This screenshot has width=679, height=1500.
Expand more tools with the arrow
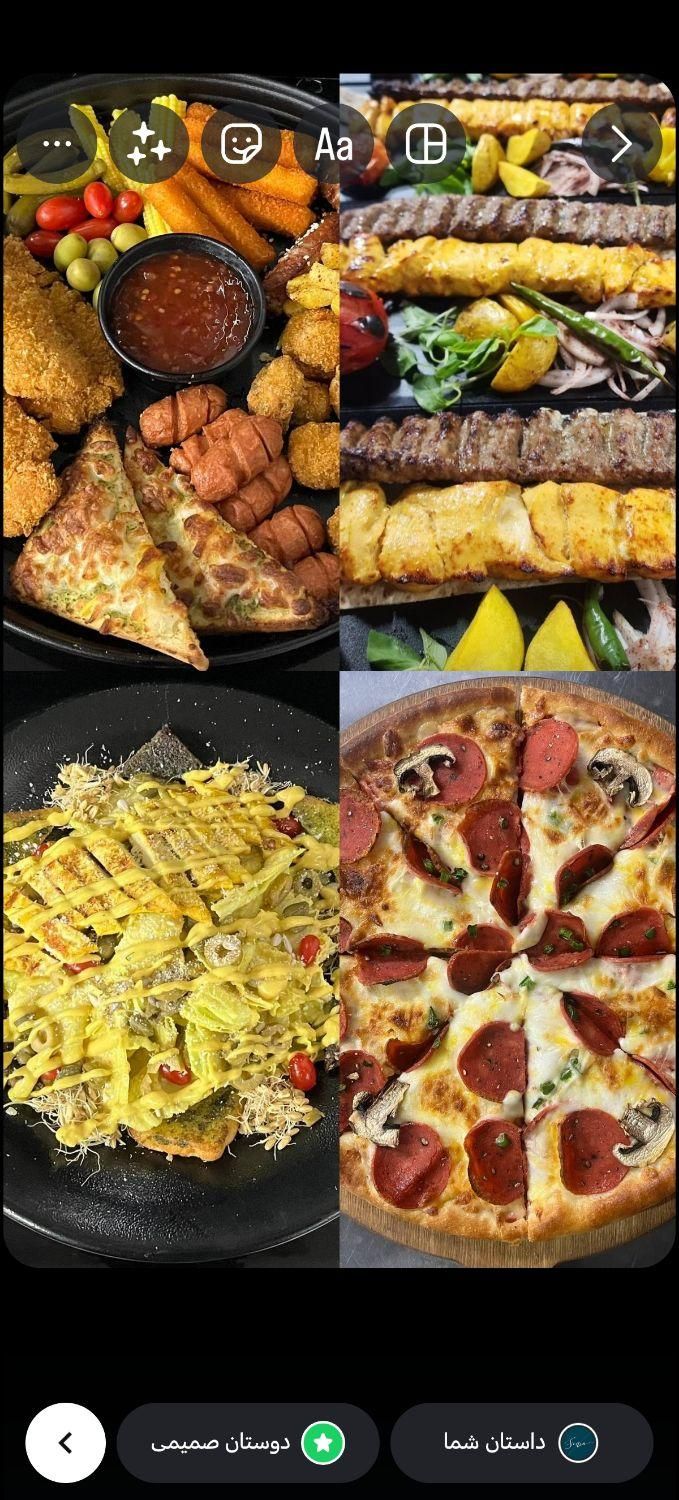point(621,144)
